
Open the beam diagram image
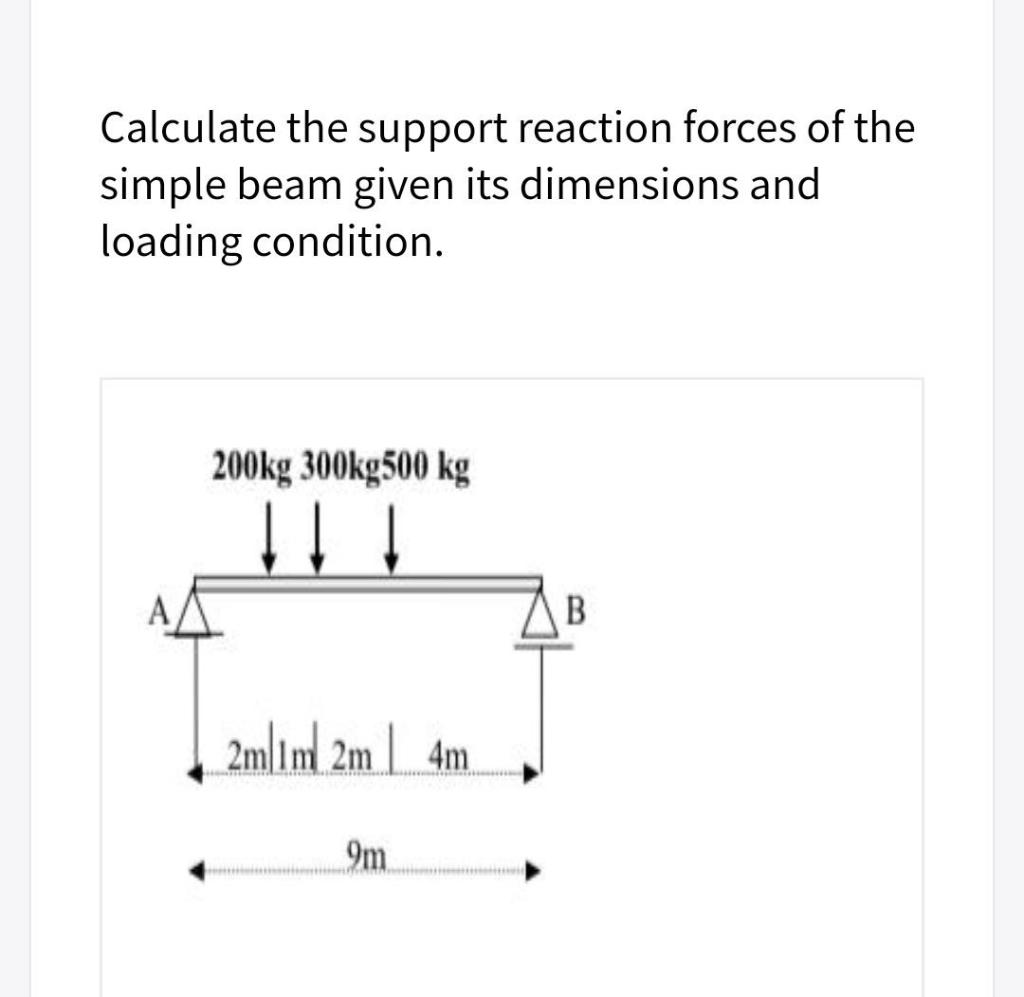coord(511,687)
